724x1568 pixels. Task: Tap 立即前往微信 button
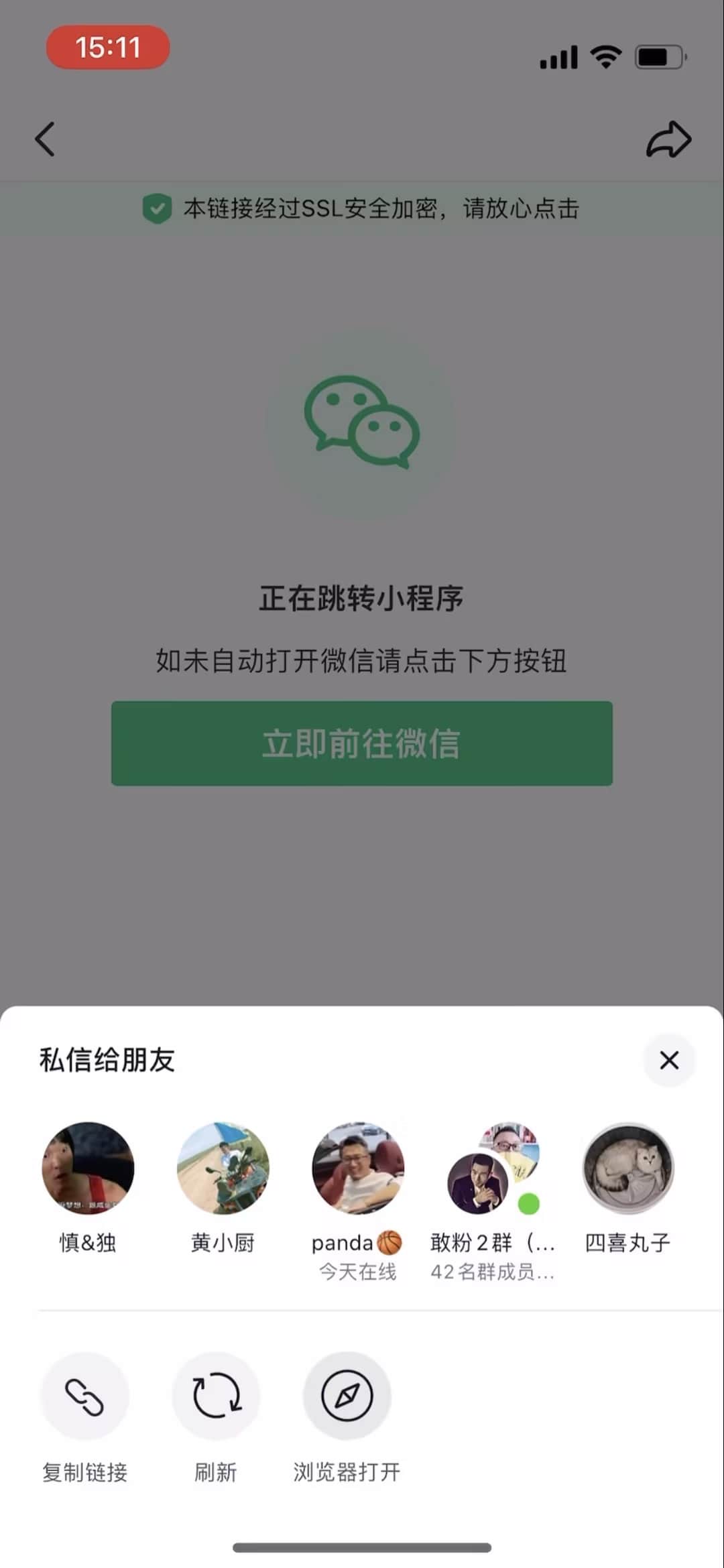coord(361,743)
